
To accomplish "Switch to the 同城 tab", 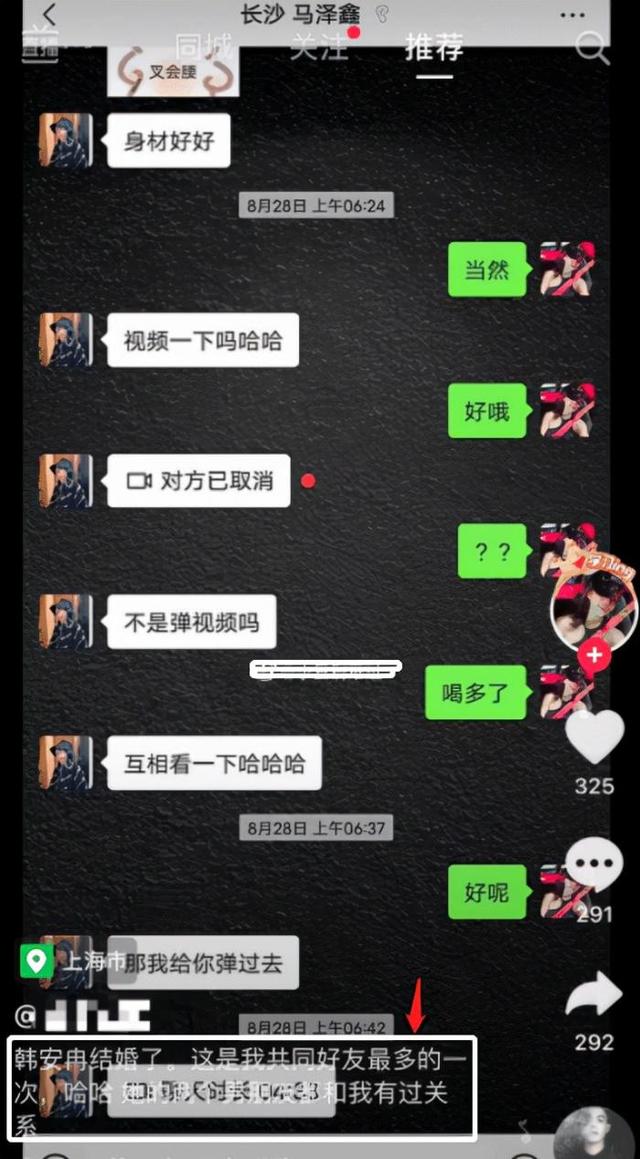I will (203, 46).
